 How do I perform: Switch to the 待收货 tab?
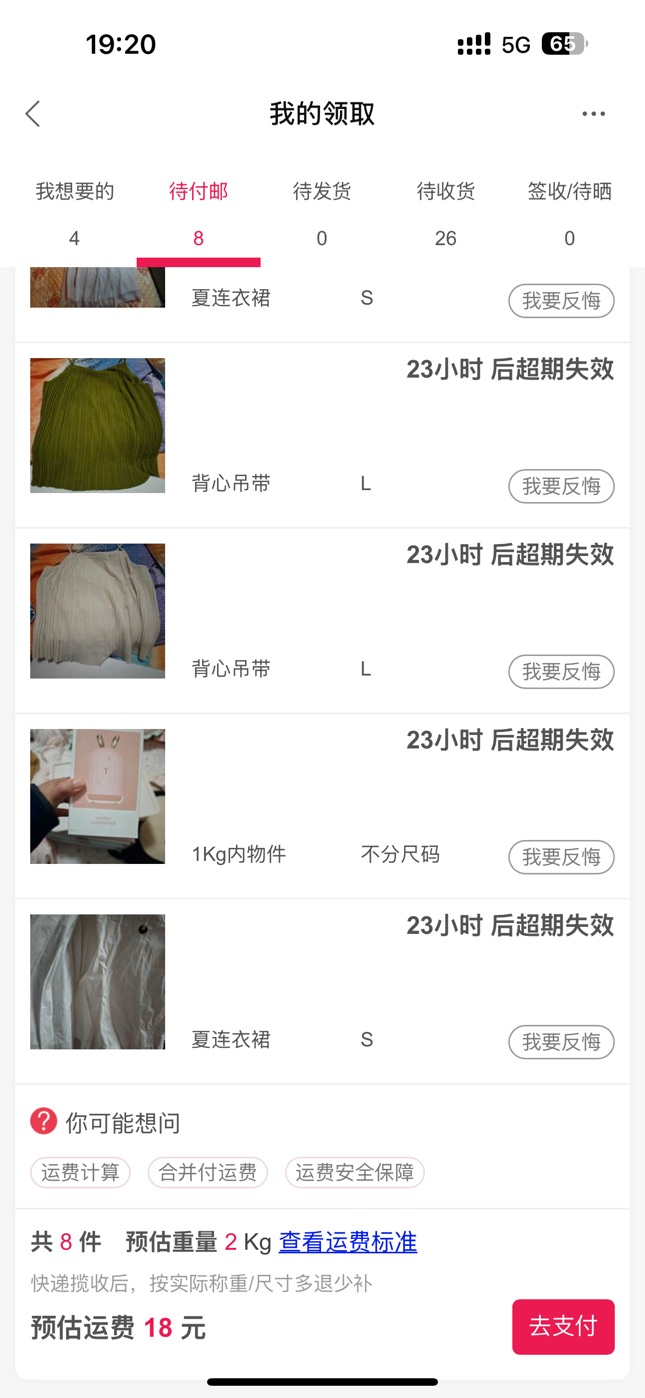pos(446,213)
